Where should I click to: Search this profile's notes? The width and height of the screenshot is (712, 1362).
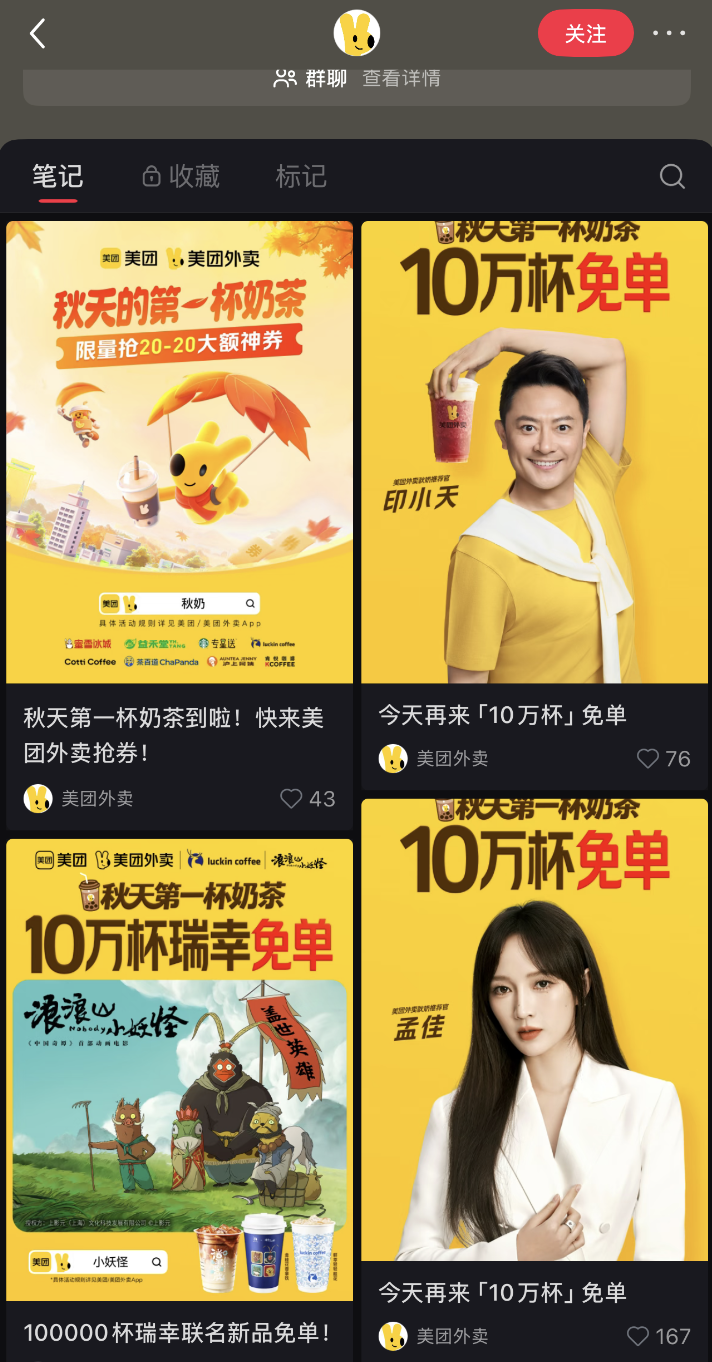click(672, 177)
